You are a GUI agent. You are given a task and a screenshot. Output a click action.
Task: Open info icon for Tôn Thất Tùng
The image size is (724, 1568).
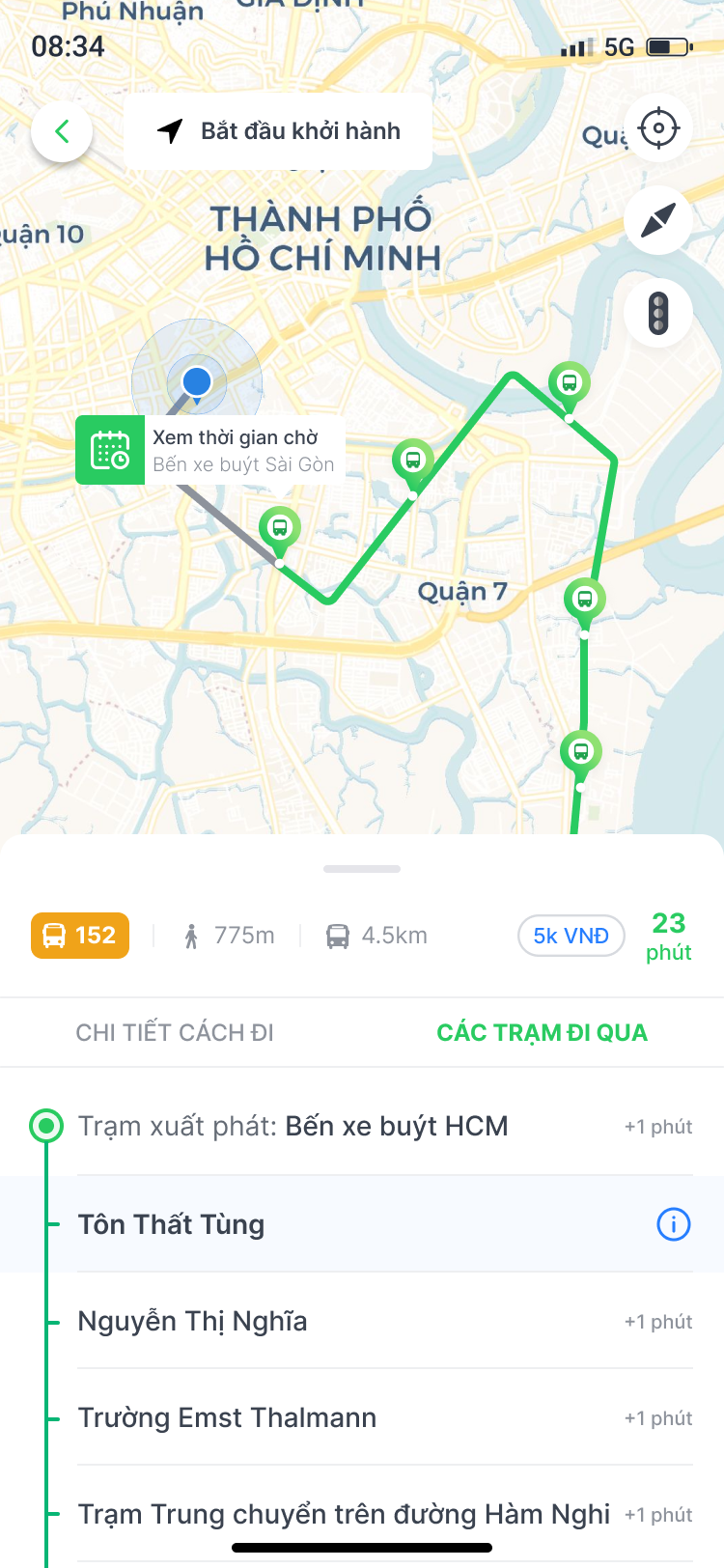[x=673, y=1224]
